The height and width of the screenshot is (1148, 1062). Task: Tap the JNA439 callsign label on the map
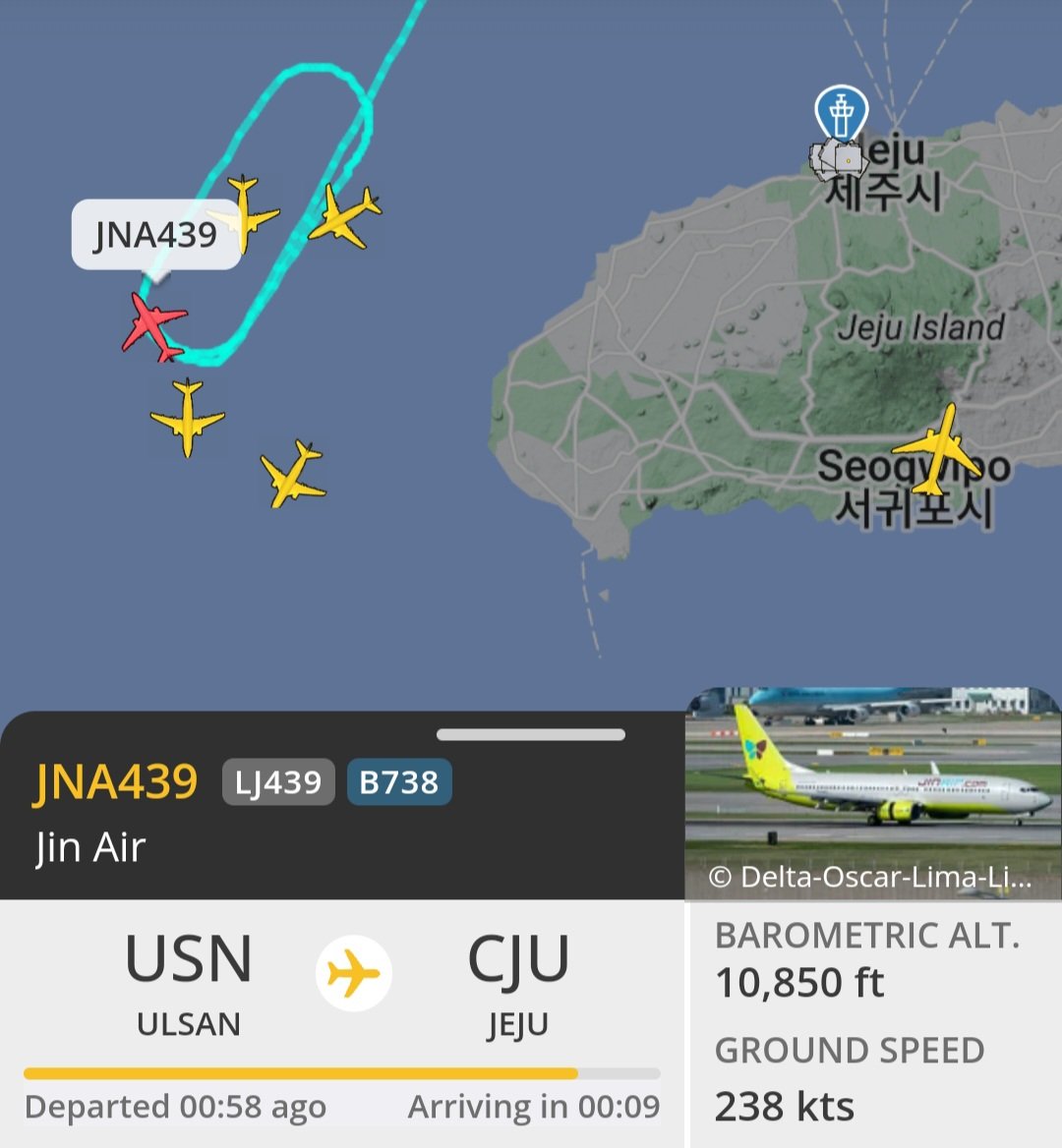pos(155,235)
